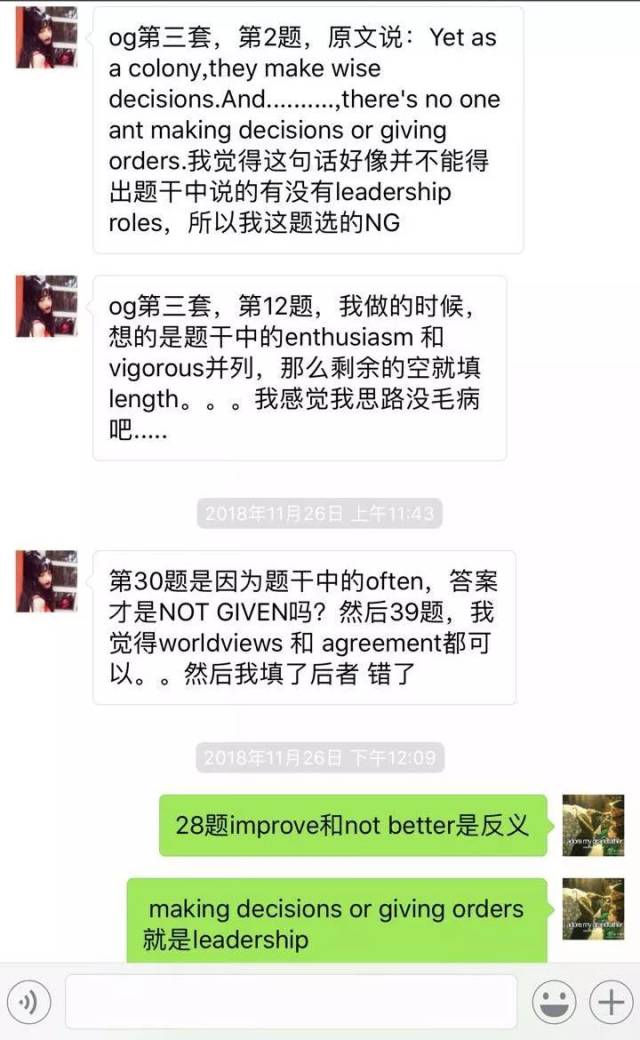Open my avatar beside making decisions message
The width and height of the screenshot is (640, 1040).
(x=593, y=908)
